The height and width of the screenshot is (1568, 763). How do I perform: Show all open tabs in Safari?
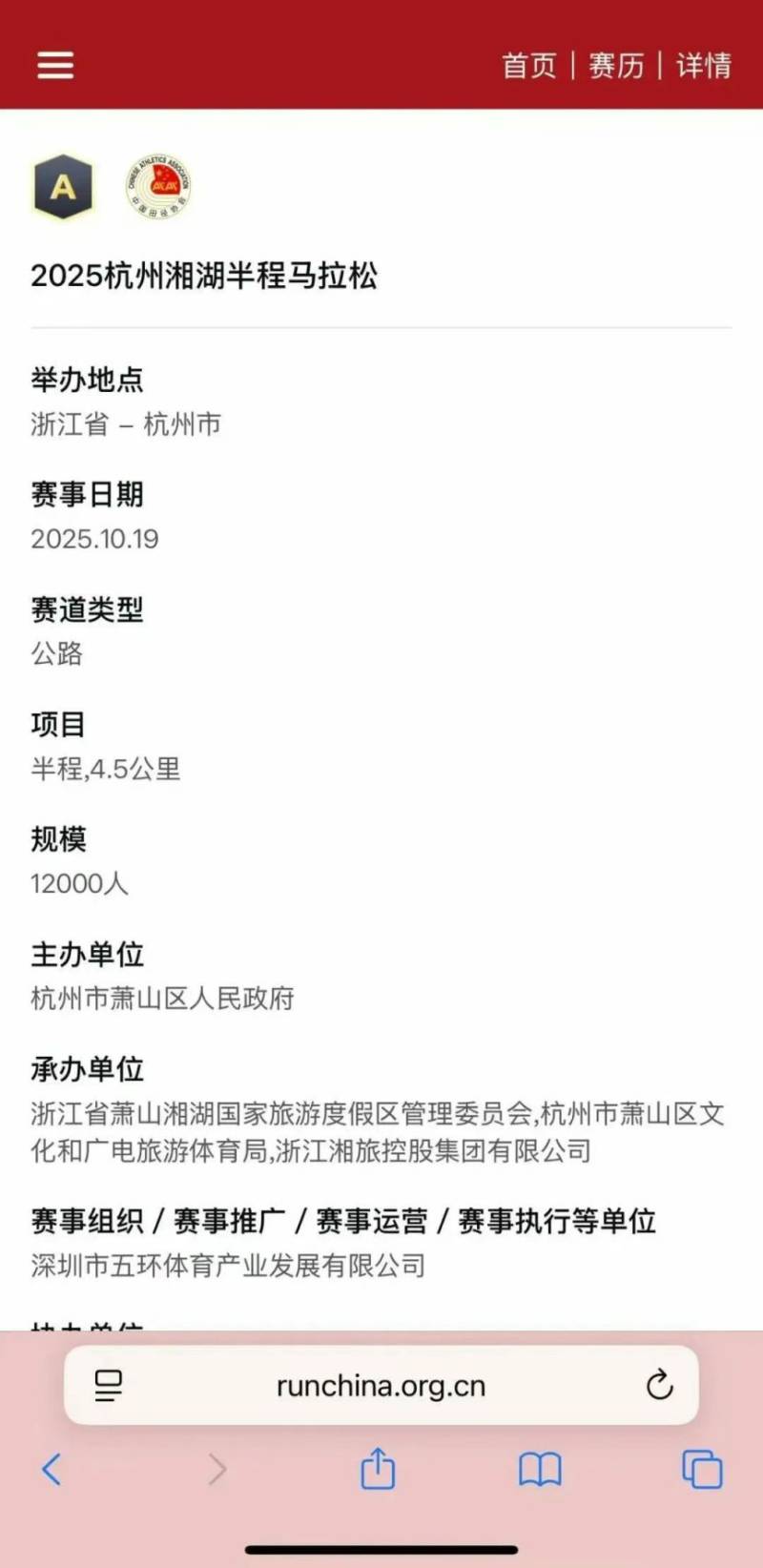pos(702,1469)
